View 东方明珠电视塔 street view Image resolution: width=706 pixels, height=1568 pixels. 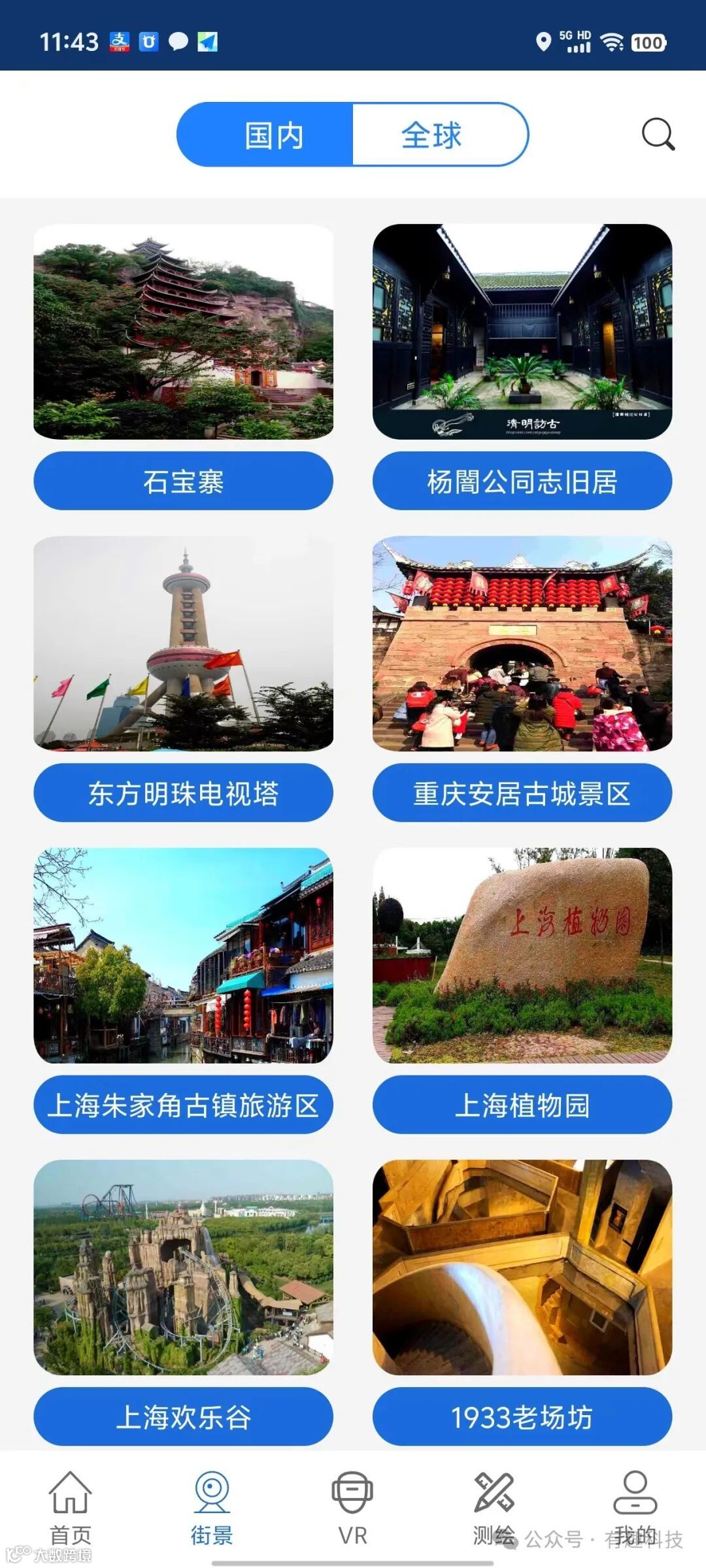[183, 793]
